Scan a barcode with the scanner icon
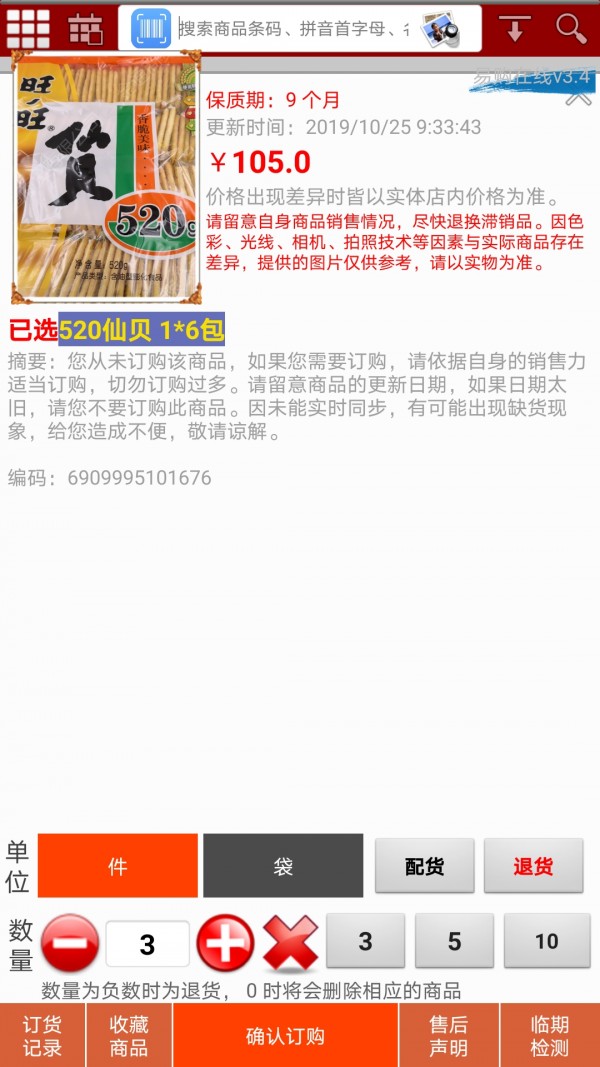Viewport: 600px width, 1067px height. pyautogui.click(x=151, y=29)
